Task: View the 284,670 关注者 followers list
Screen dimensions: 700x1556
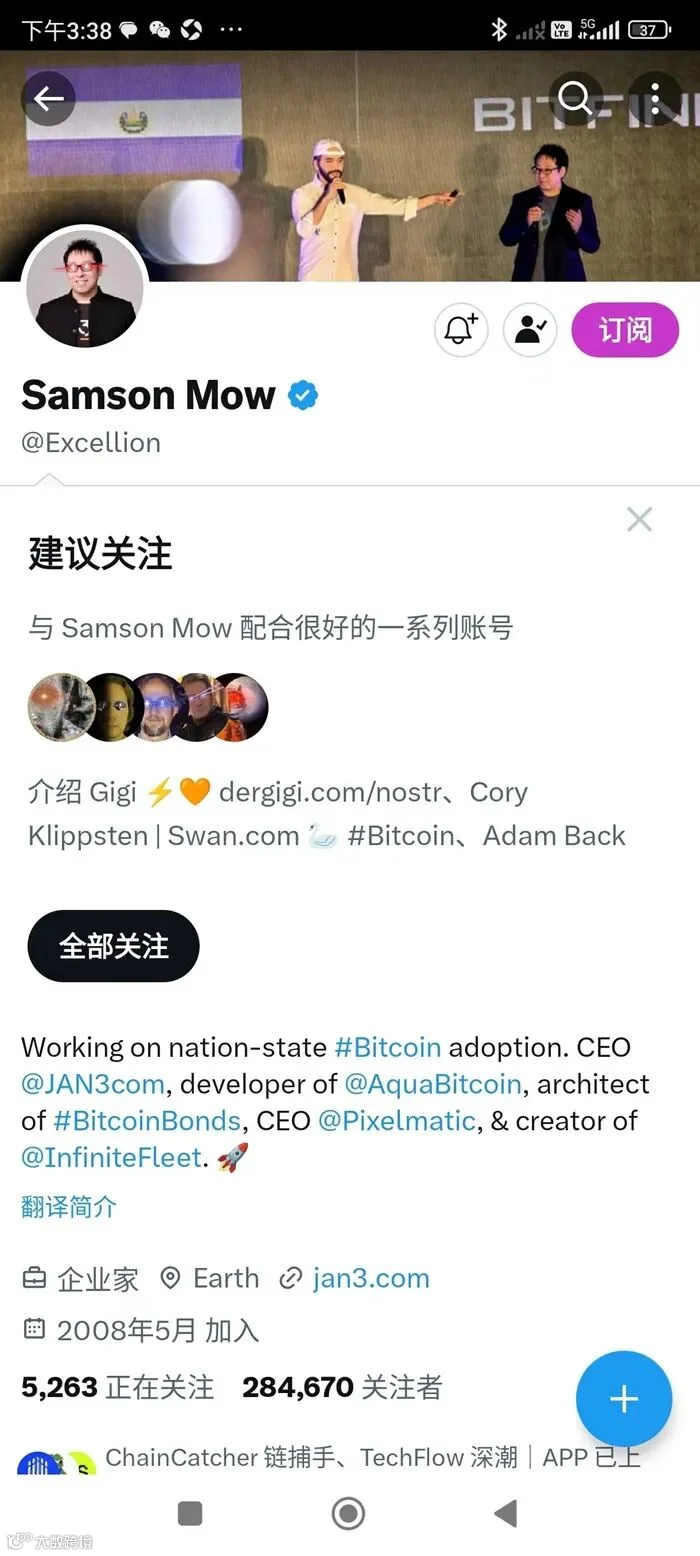Action: pyautogui.click(x=342, y=1387)
